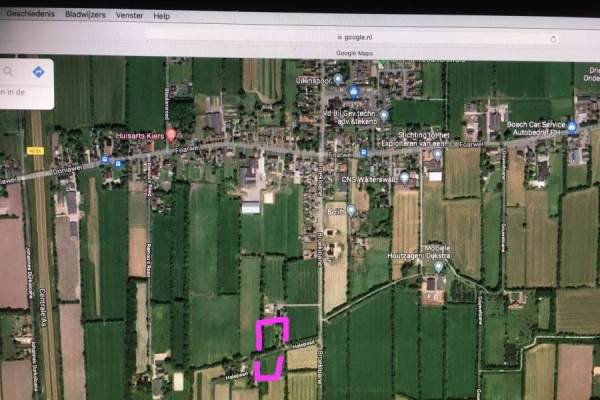The image size is (600, 400).
Task: Open directions via the blue arrow icon
Action: [x=38, y=72]
